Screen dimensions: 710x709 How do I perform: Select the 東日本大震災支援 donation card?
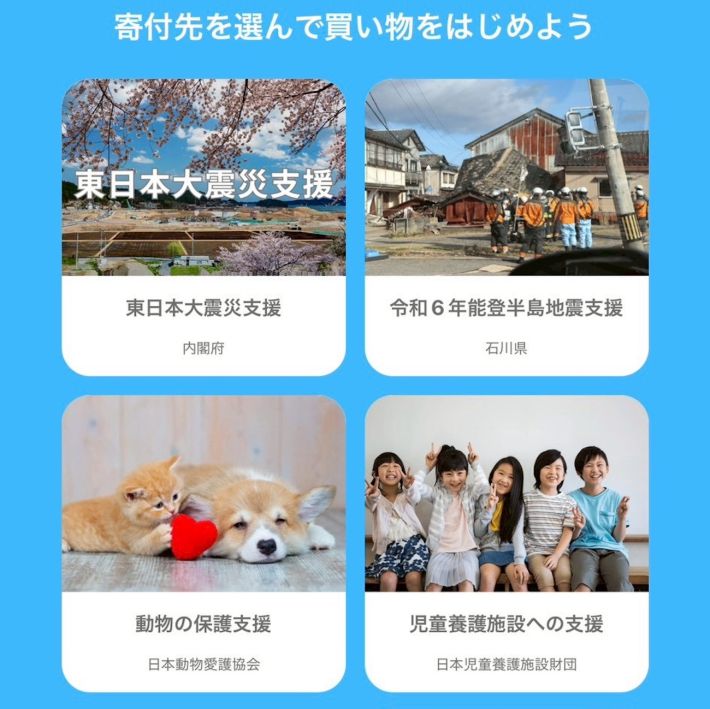204,227
